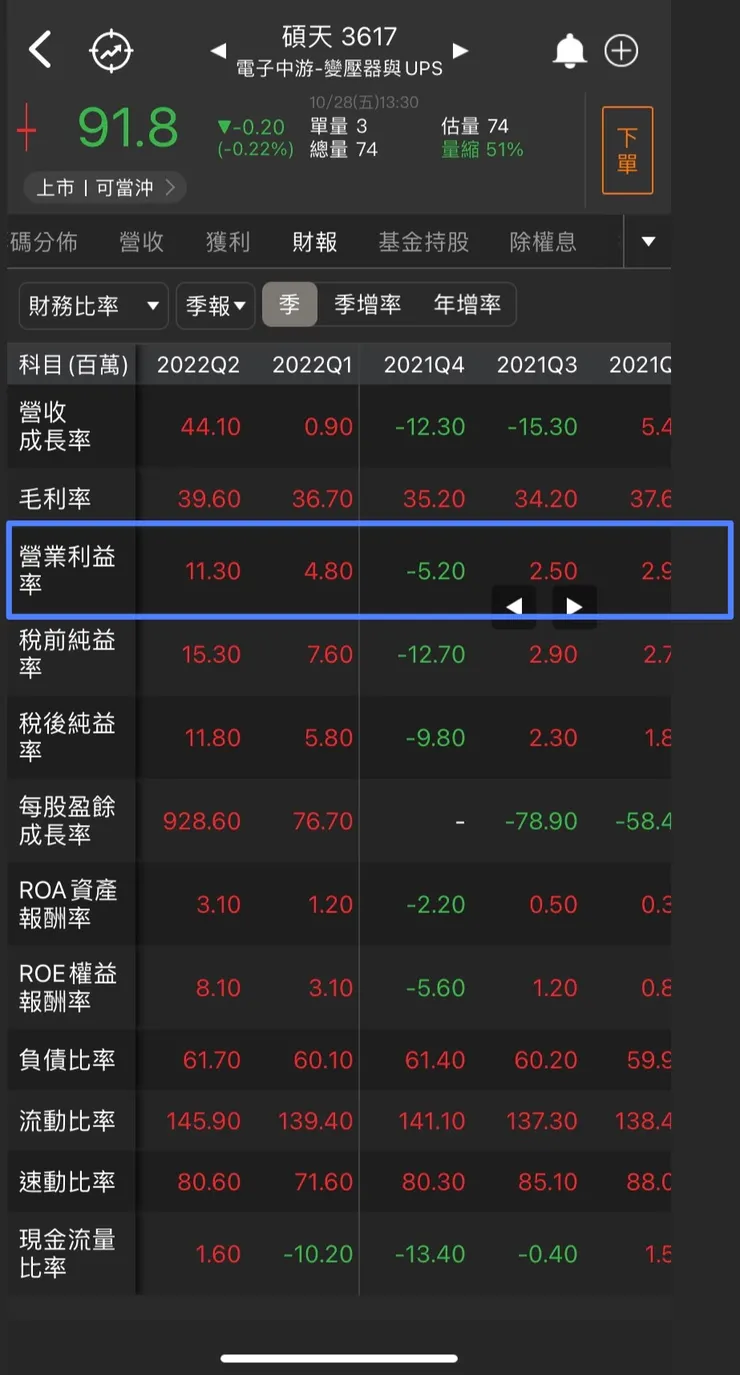Tap the right arrow overlay on the table

pyautogui.click(x=575, y=606)
